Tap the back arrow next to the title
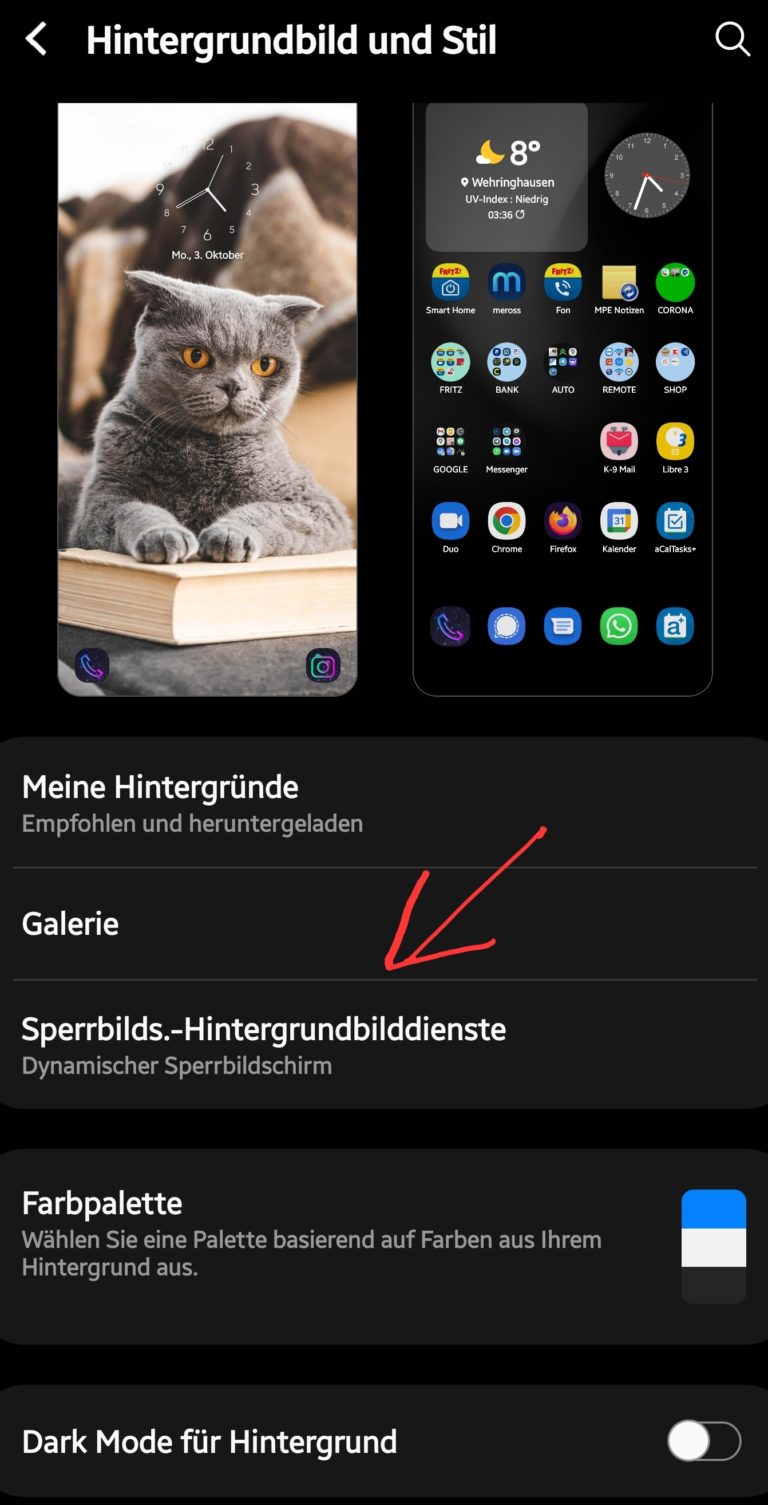Screen dimensions: 768x1505 coord(36,39)
